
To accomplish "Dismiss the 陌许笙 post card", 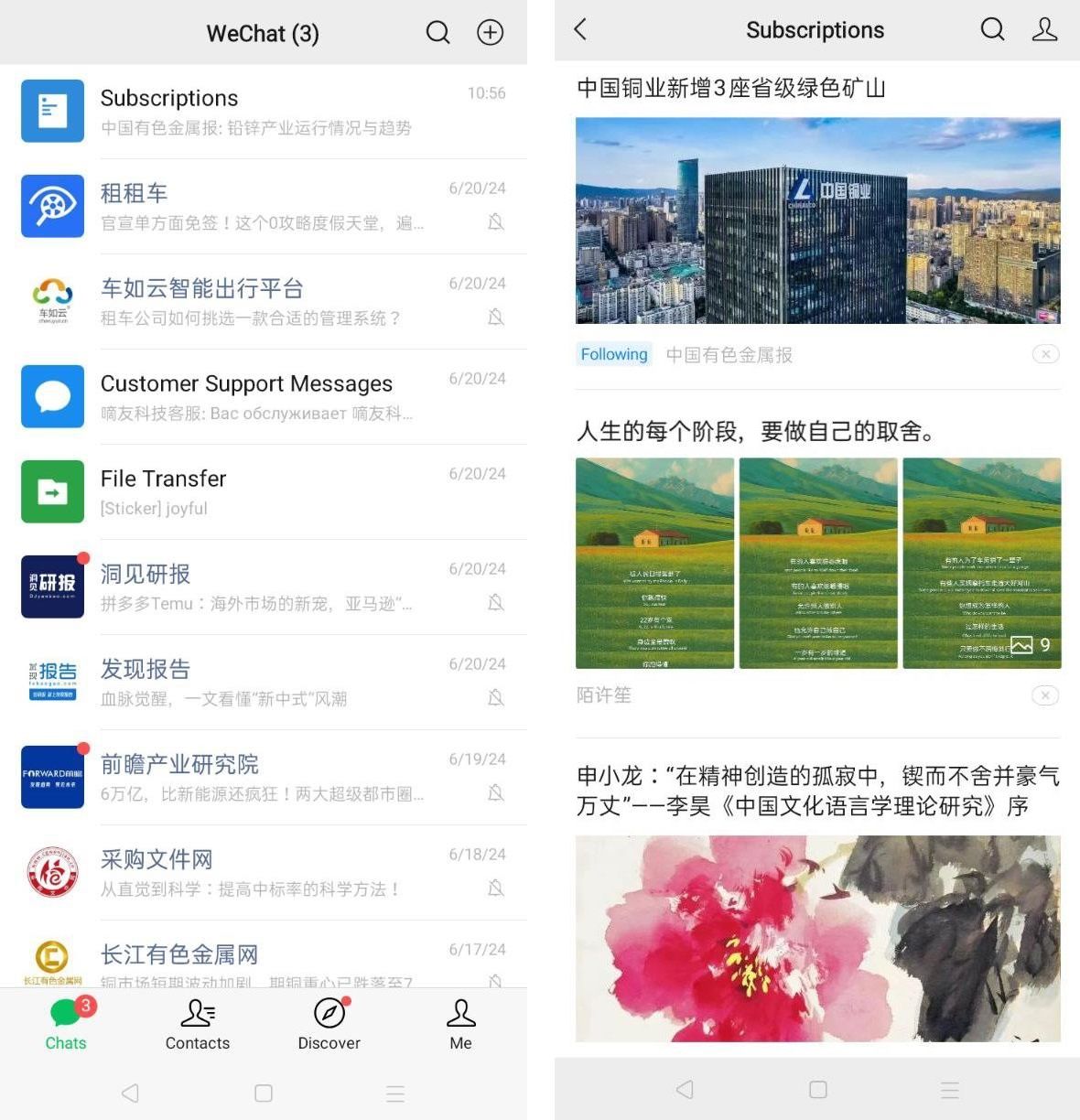I will (x=1045, y=695).
